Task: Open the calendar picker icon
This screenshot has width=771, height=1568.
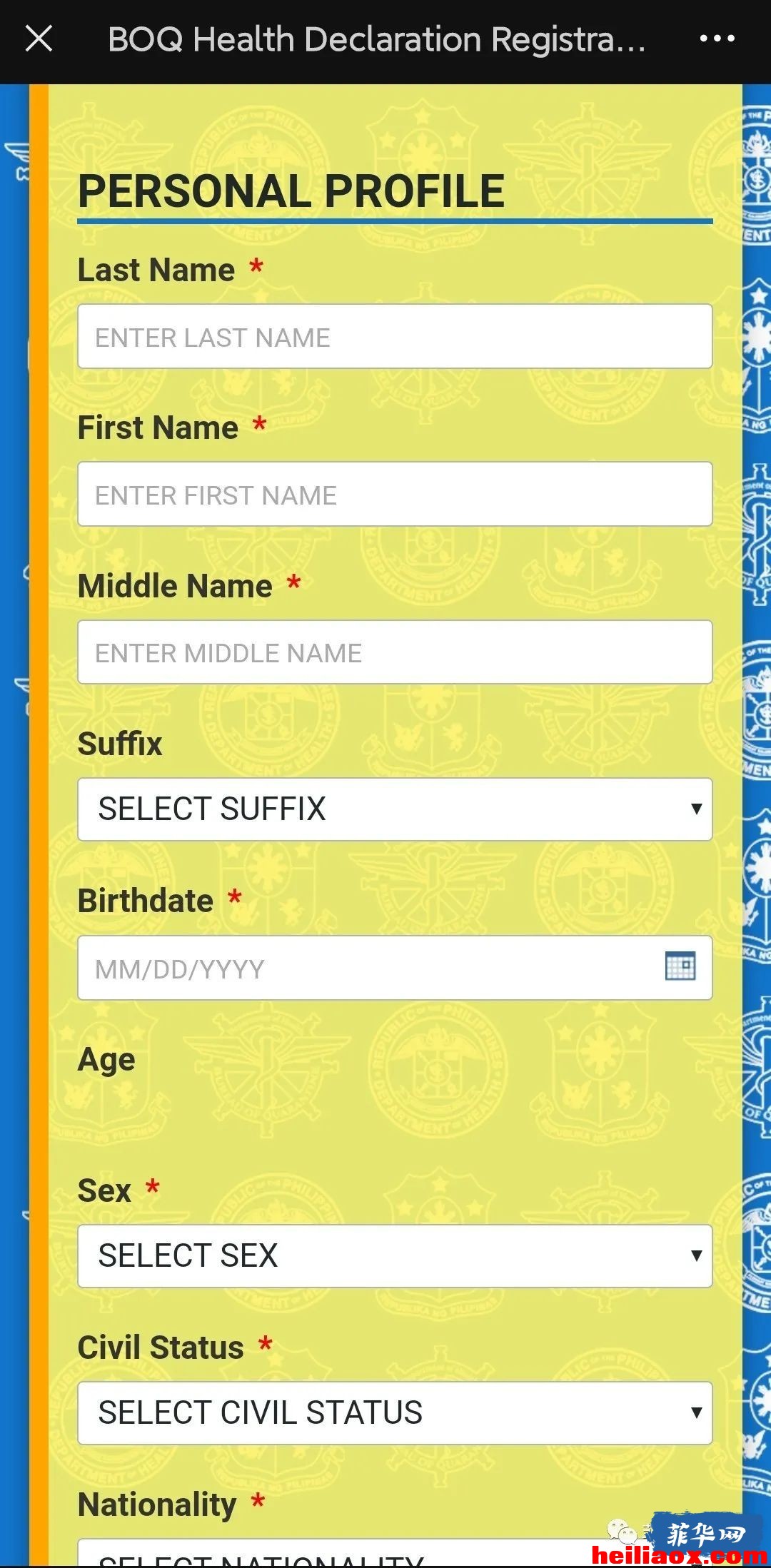Action: [680, 966]
